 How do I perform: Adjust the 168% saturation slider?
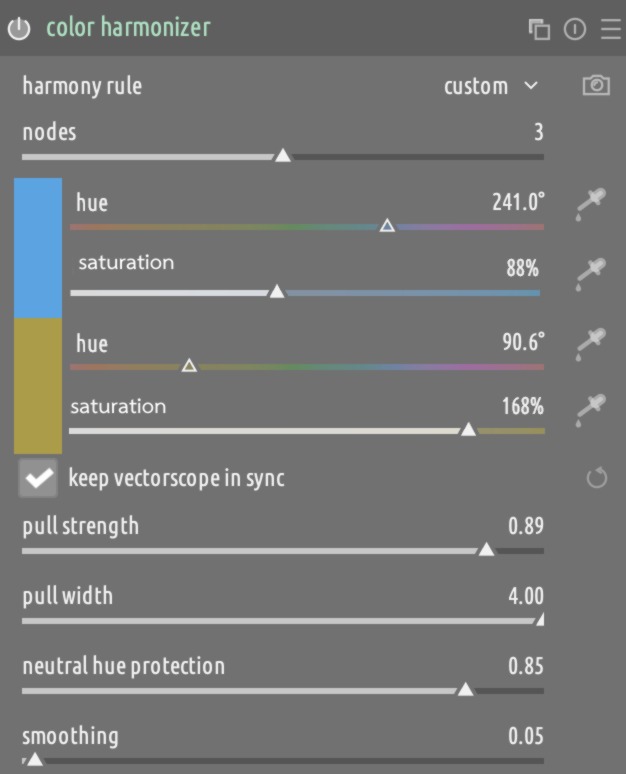click(x=467, y=430)
